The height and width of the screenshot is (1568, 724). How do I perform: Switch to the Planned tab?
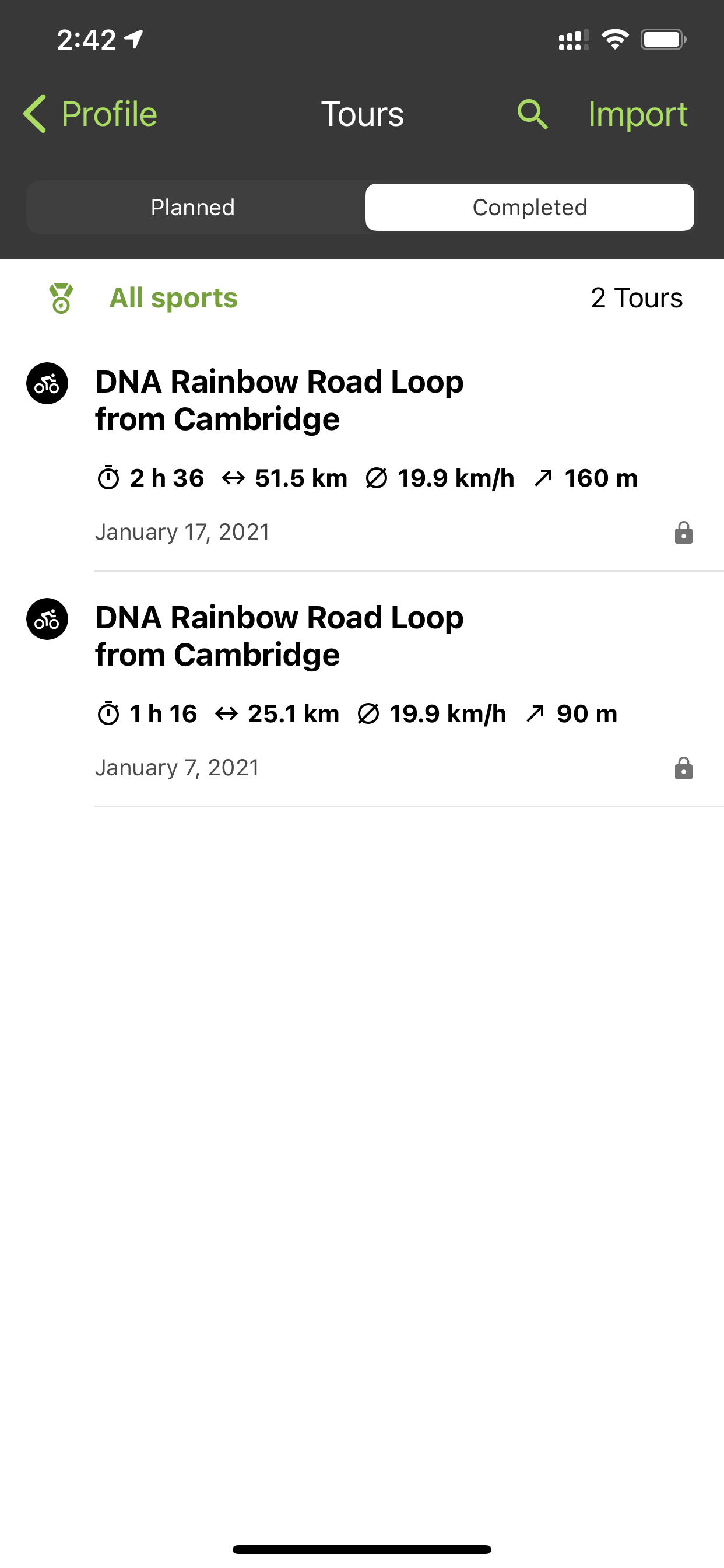[193, 208]
